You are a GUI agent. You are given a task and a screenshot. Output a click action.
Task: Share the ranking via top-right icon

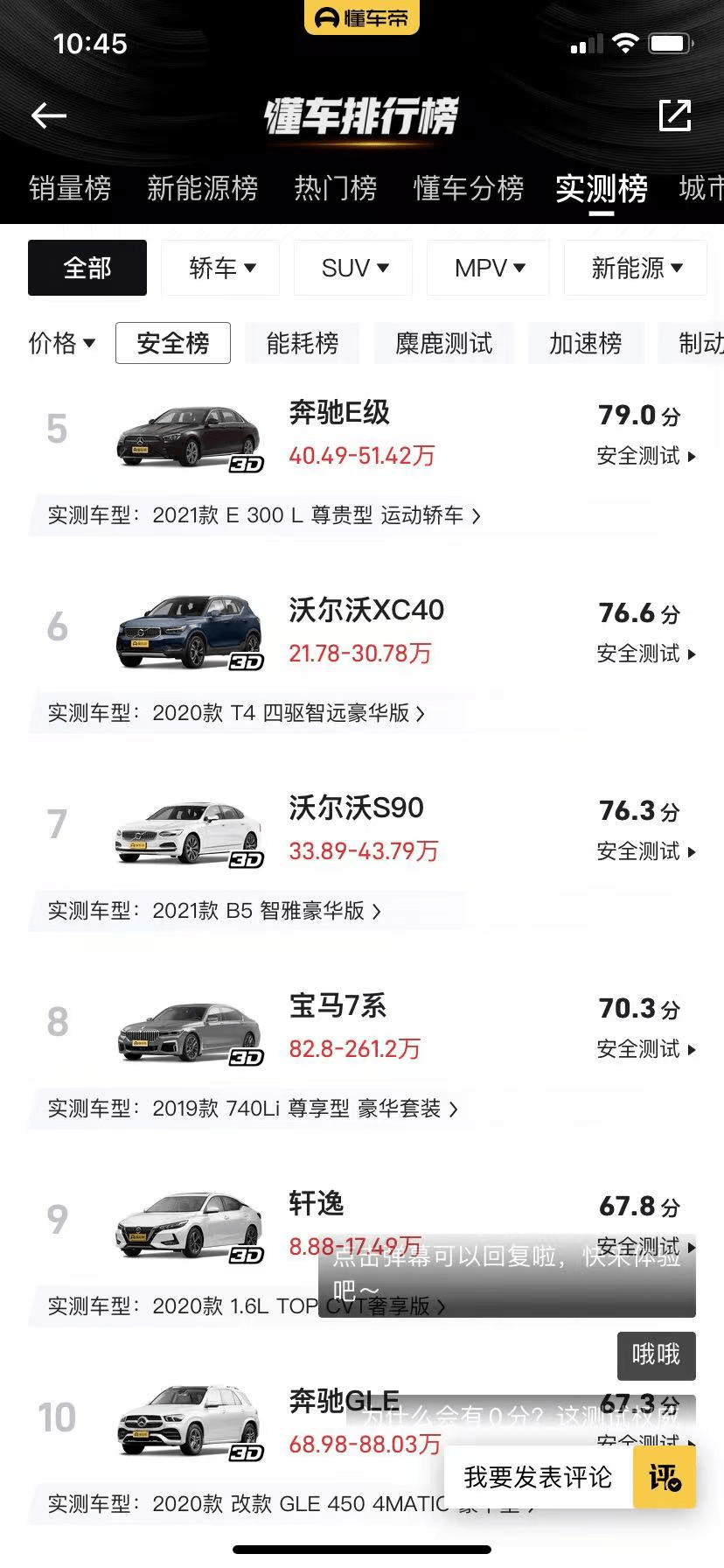point(674,115)
